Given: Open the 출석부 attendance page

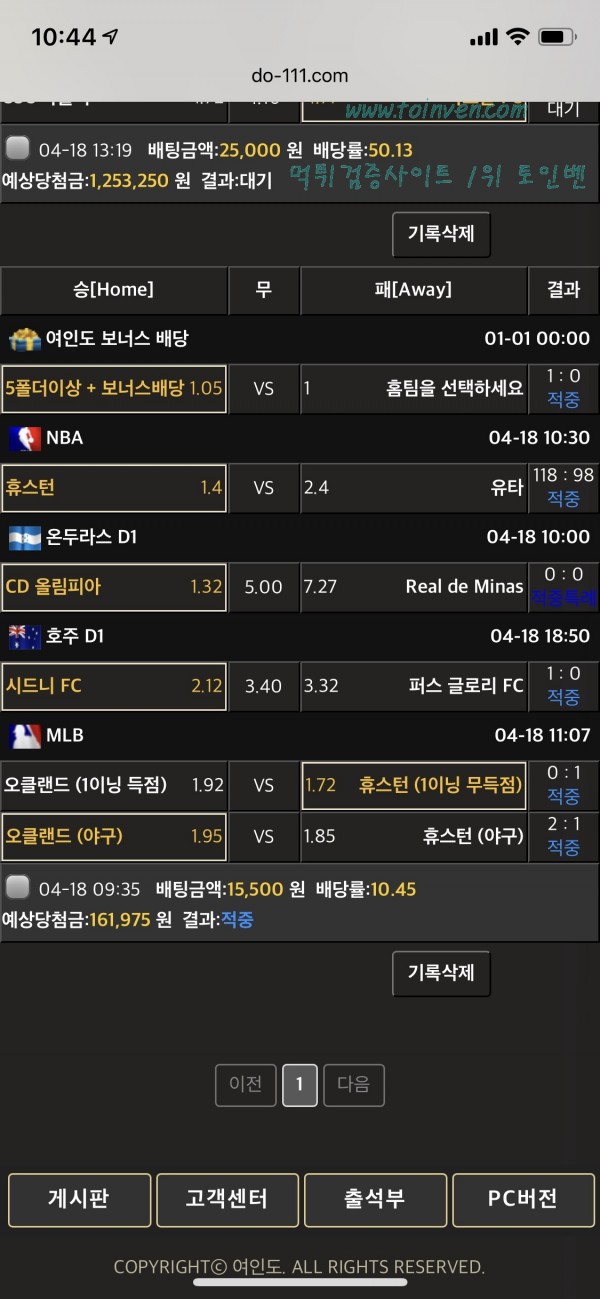Looking at the screenshot, I should (x=375, y=1199).
